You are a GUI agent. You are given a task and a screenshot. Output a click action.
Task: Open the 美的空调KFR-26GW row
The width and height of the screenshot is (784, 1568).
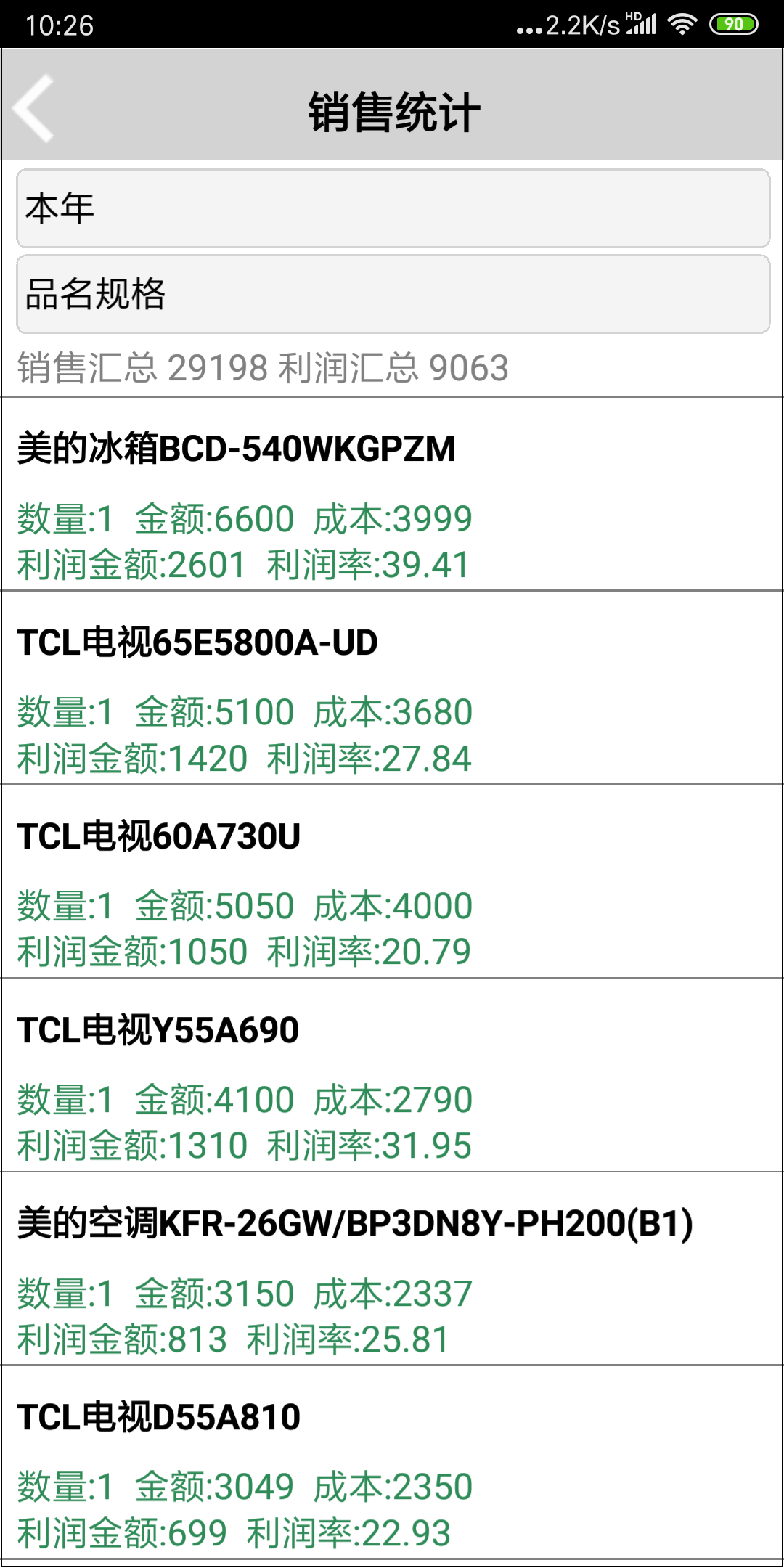[x=392, y=1269]
